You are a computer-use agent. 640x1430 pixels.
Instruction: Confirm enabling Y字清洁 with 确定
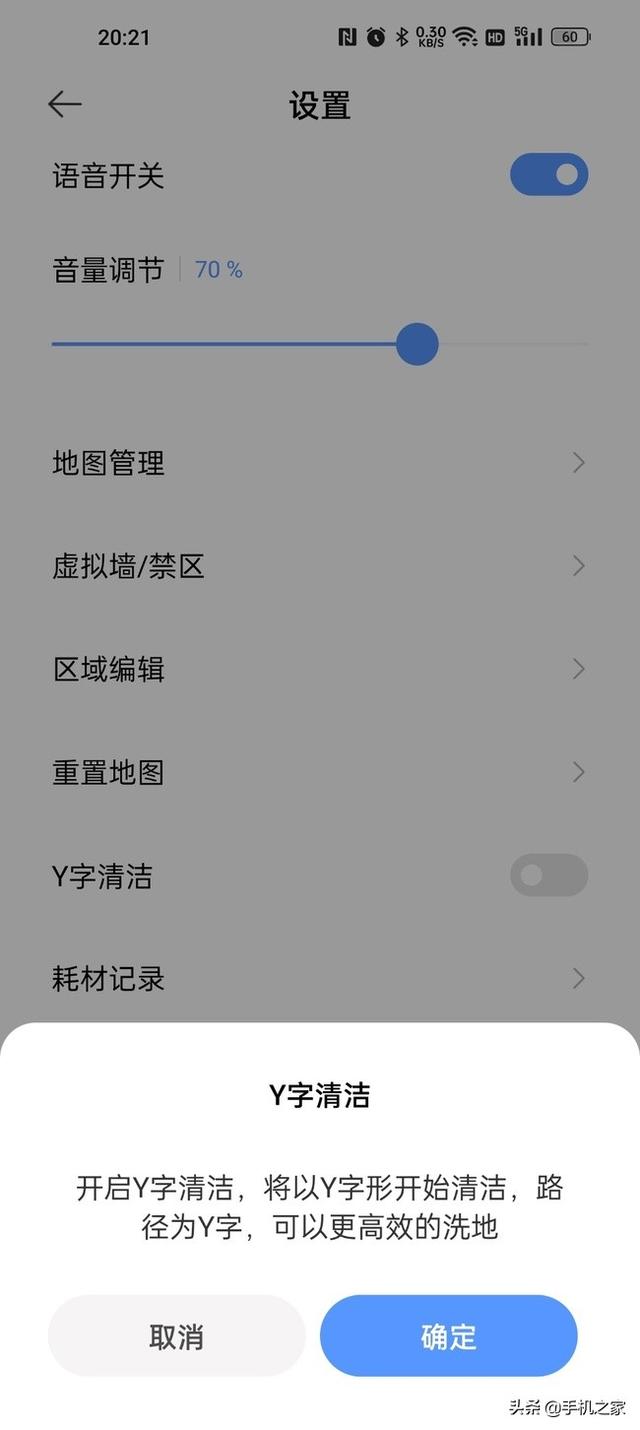click(448, 1336)
